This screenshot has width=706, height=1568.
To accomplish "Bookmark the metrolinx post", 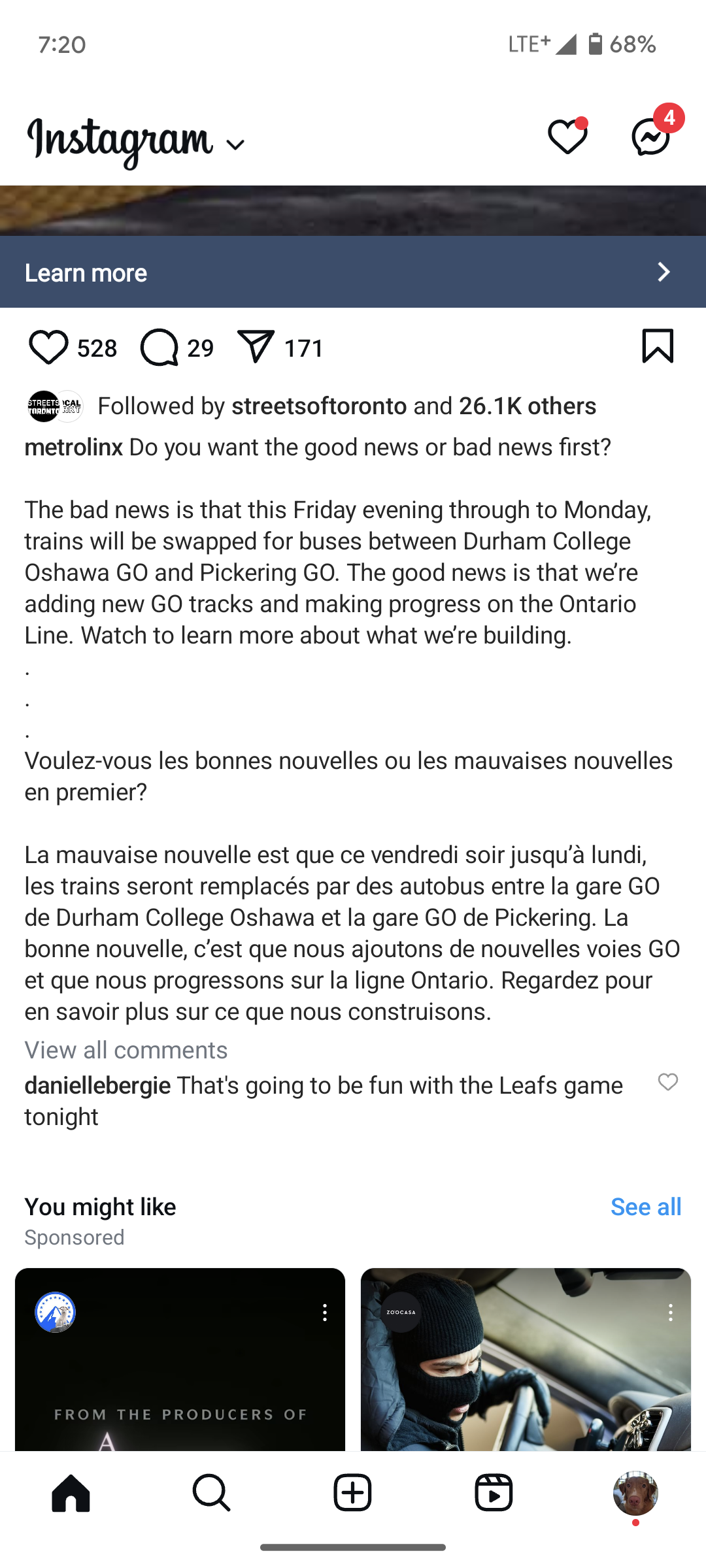I will click(x=657, y=346).
